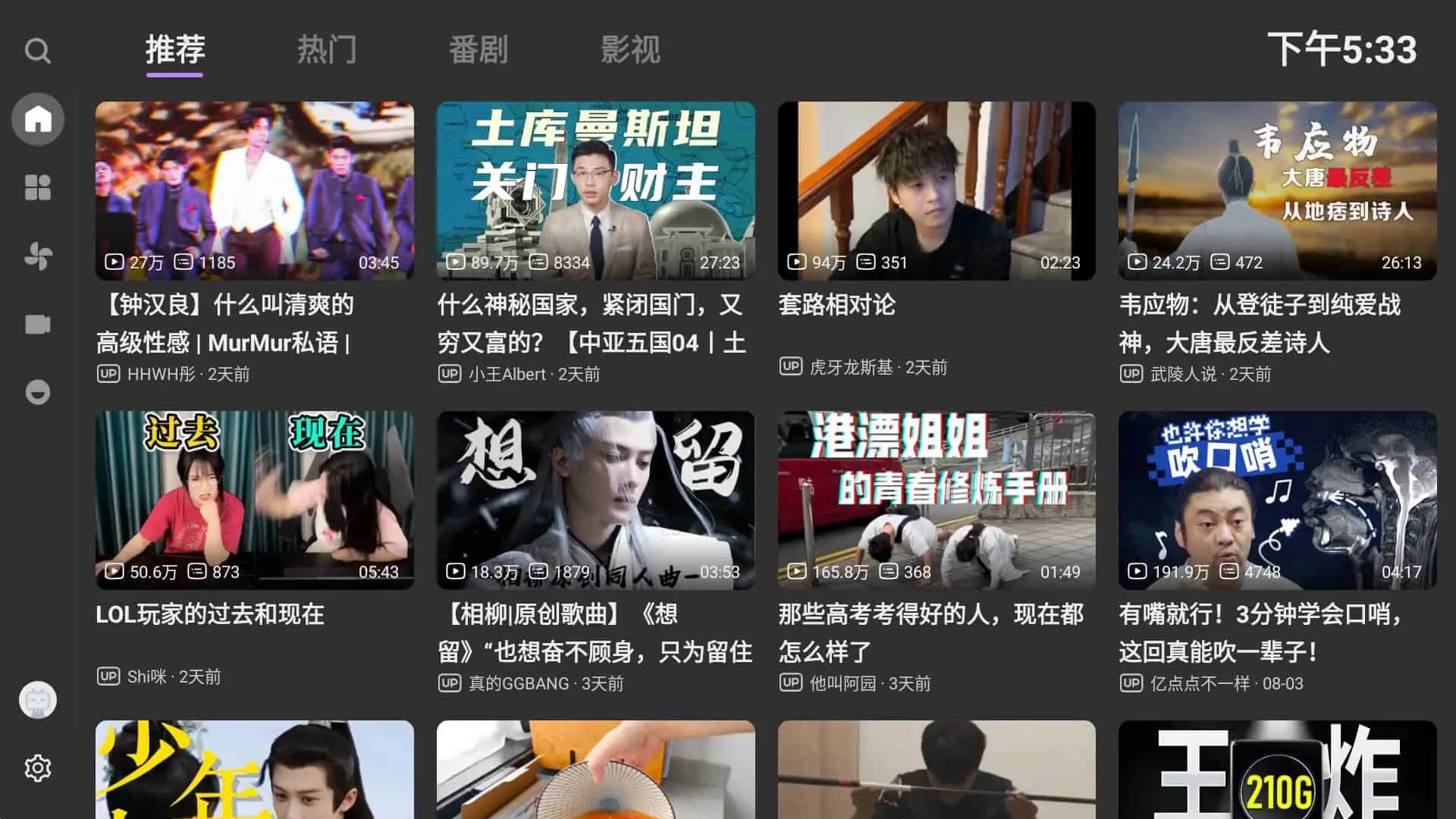
Task: Go to the home icon in the sidebar
Action: [37, 119]
